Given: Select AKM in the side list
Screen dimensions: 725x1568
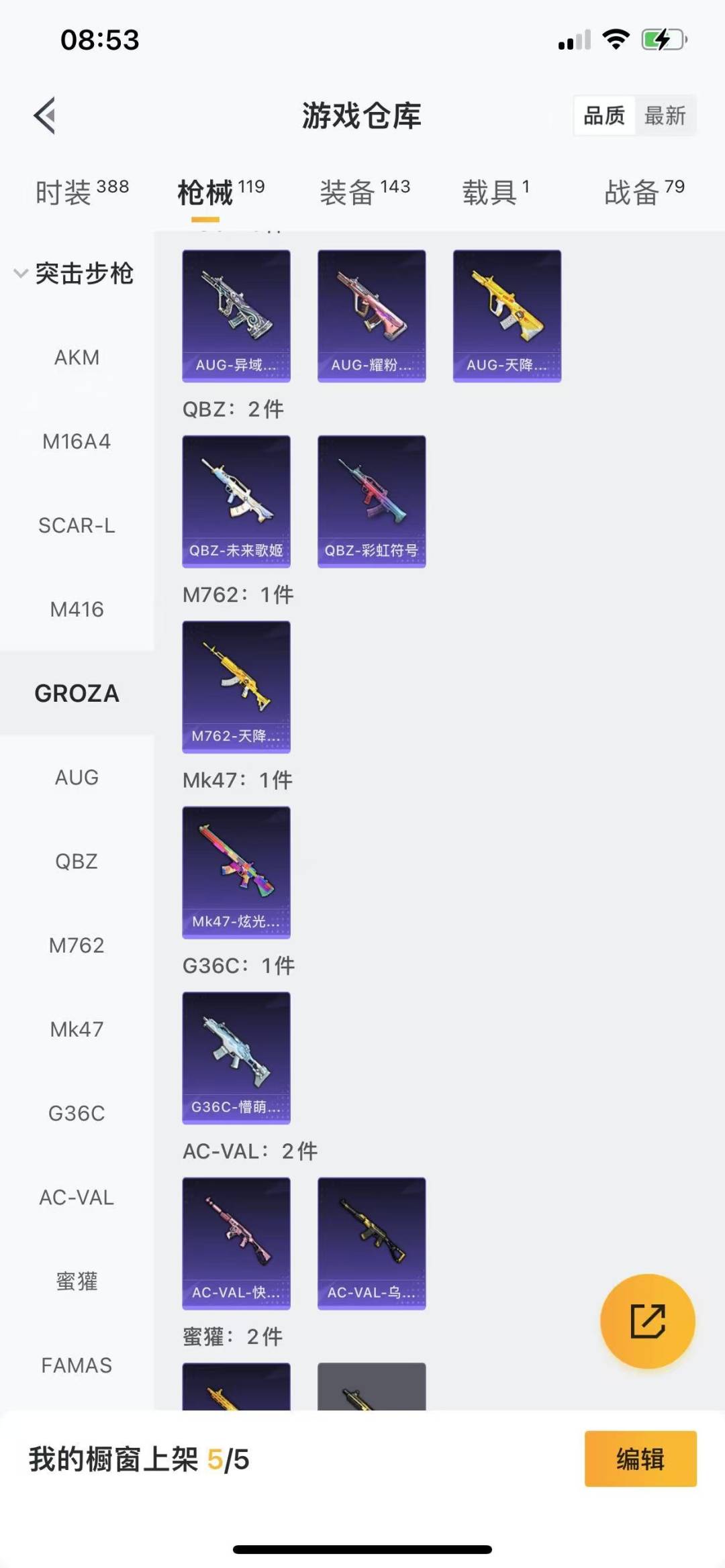Looking at the screenshot, I should tap(77, 358).
